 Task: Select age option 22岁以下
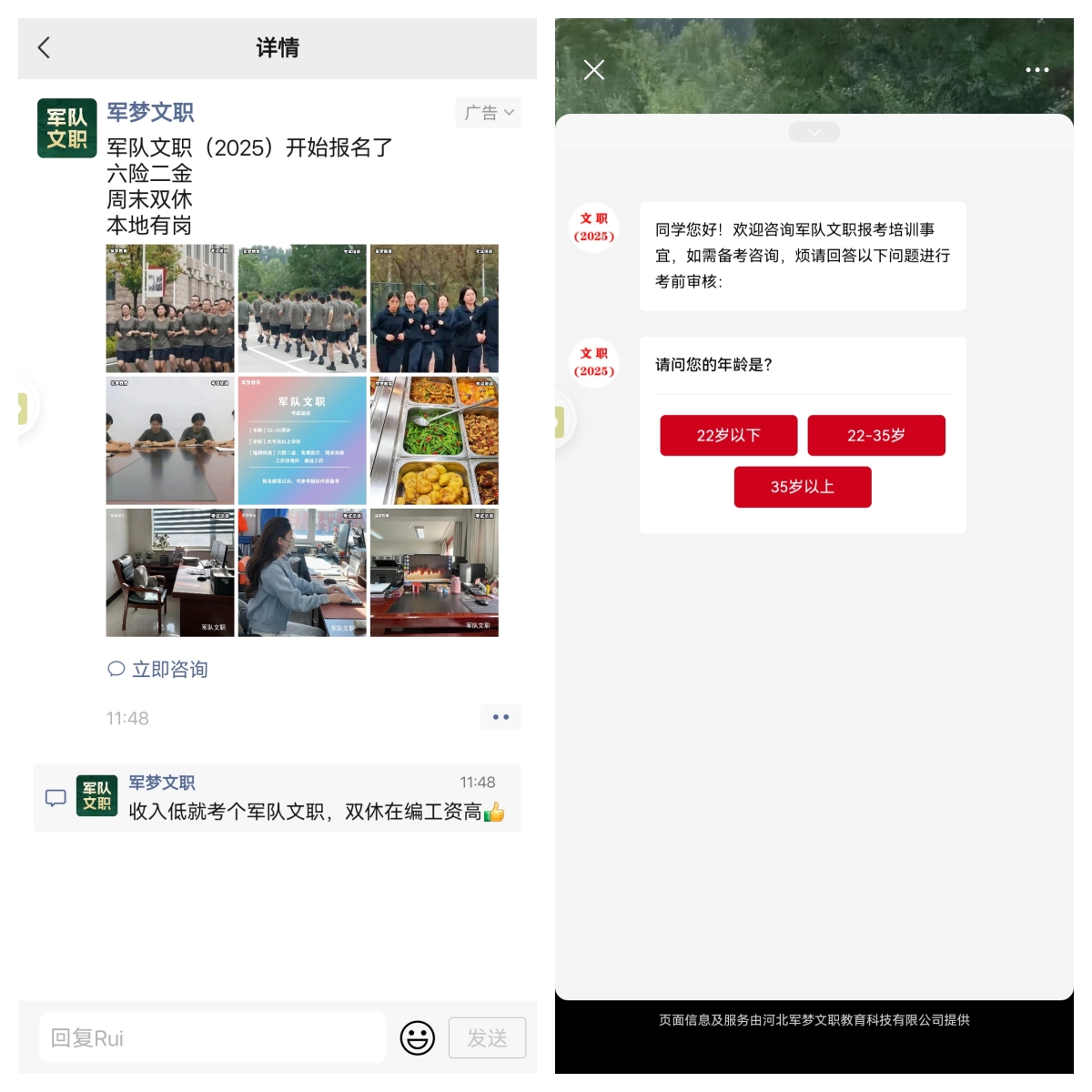coord(728,435)
